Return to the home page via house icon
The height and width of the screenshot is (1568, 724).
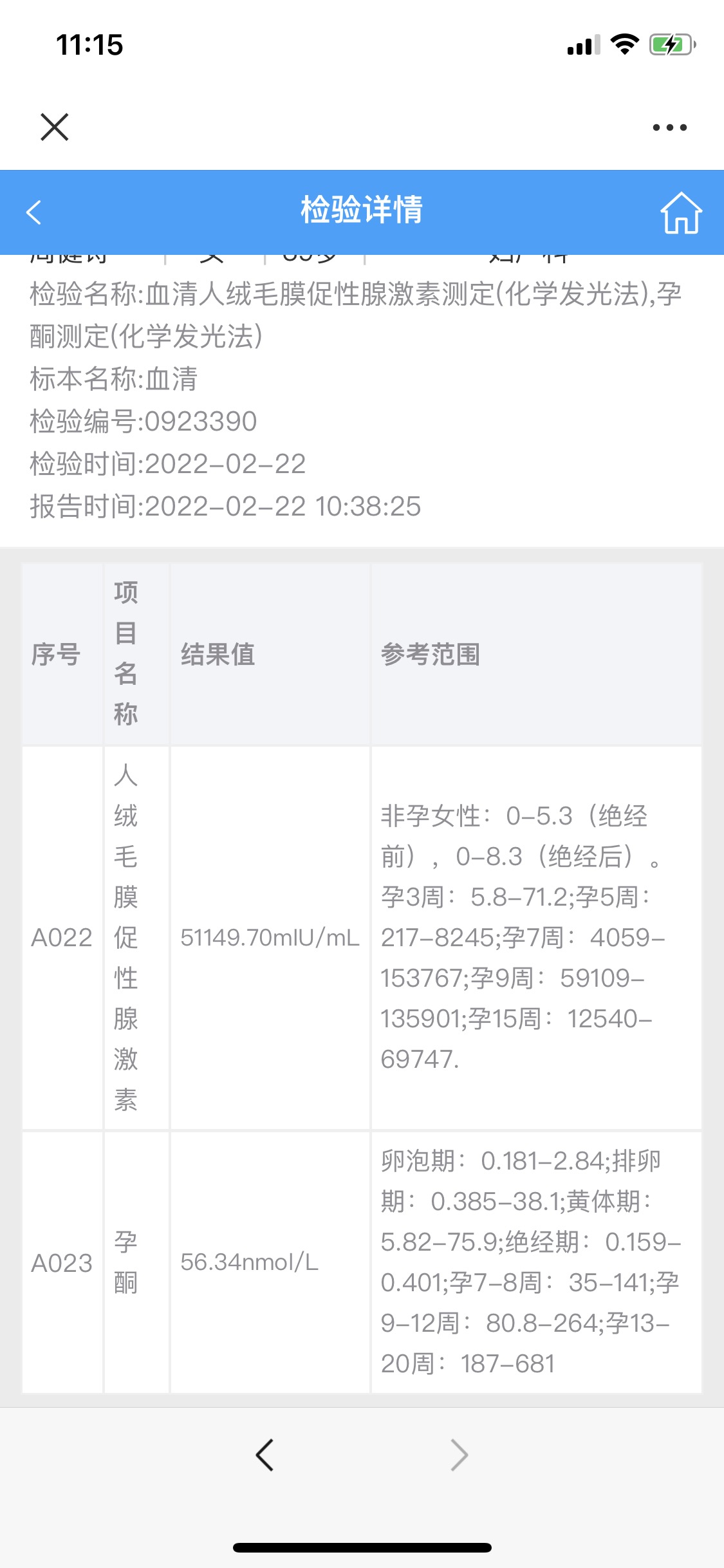pos(681,212)
